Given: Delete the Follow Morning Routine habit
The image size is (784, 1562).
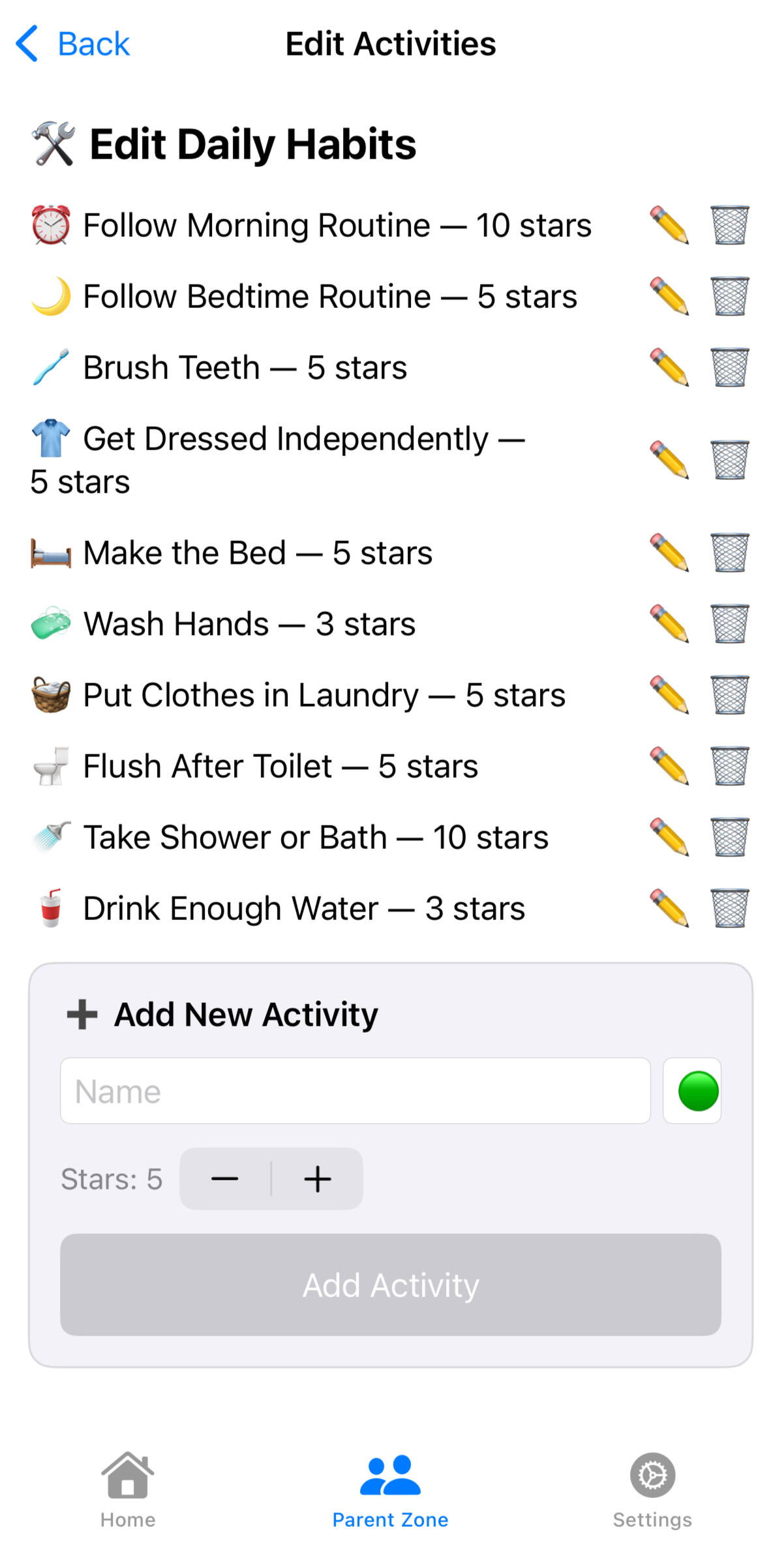Looking at the screenshot, I should pos(730,225).
